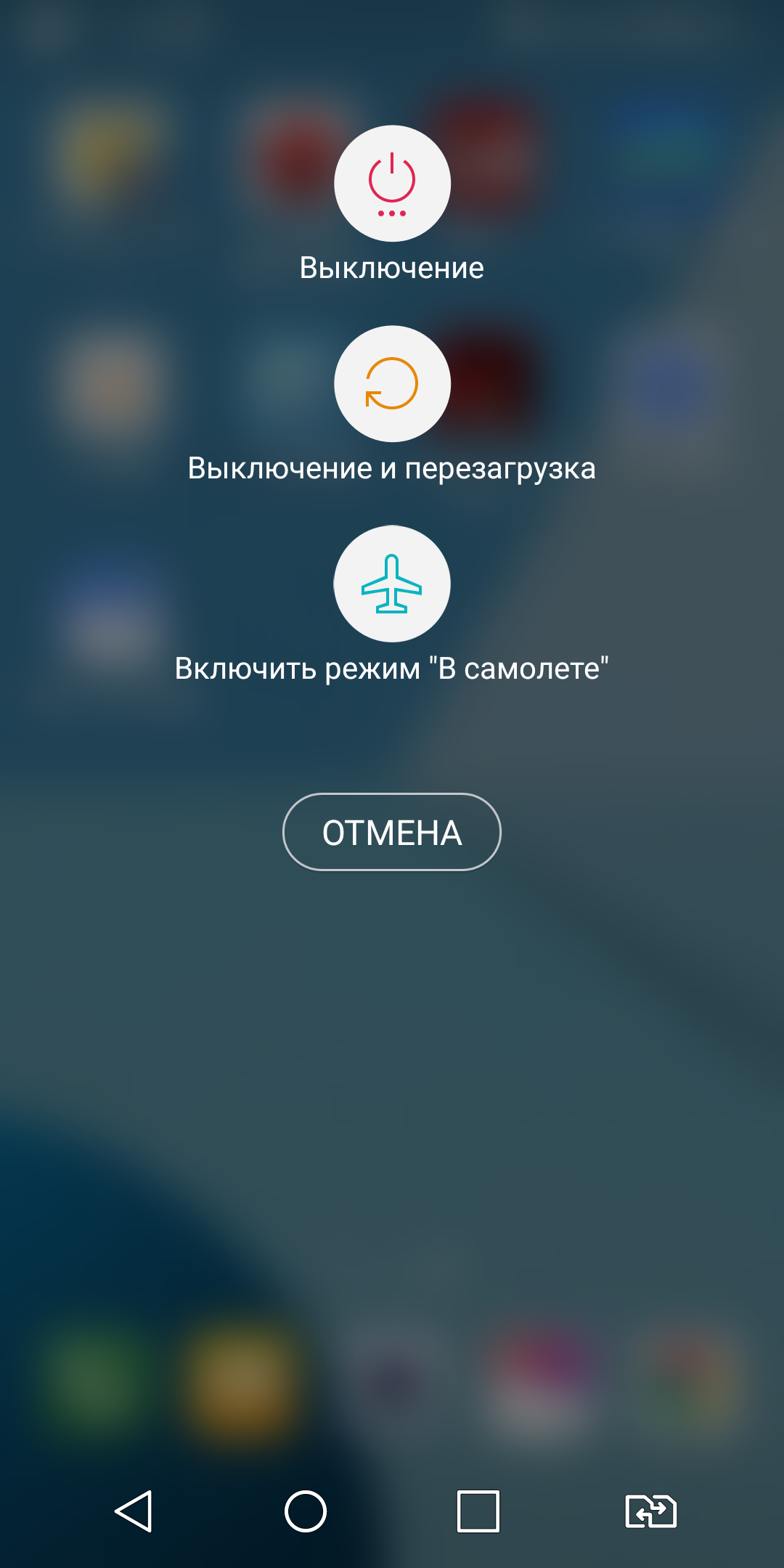Viewport: 784px width, 1568px height.
Task: Dismiss the menu with ОТМЕНА
Action: point(392,832)
